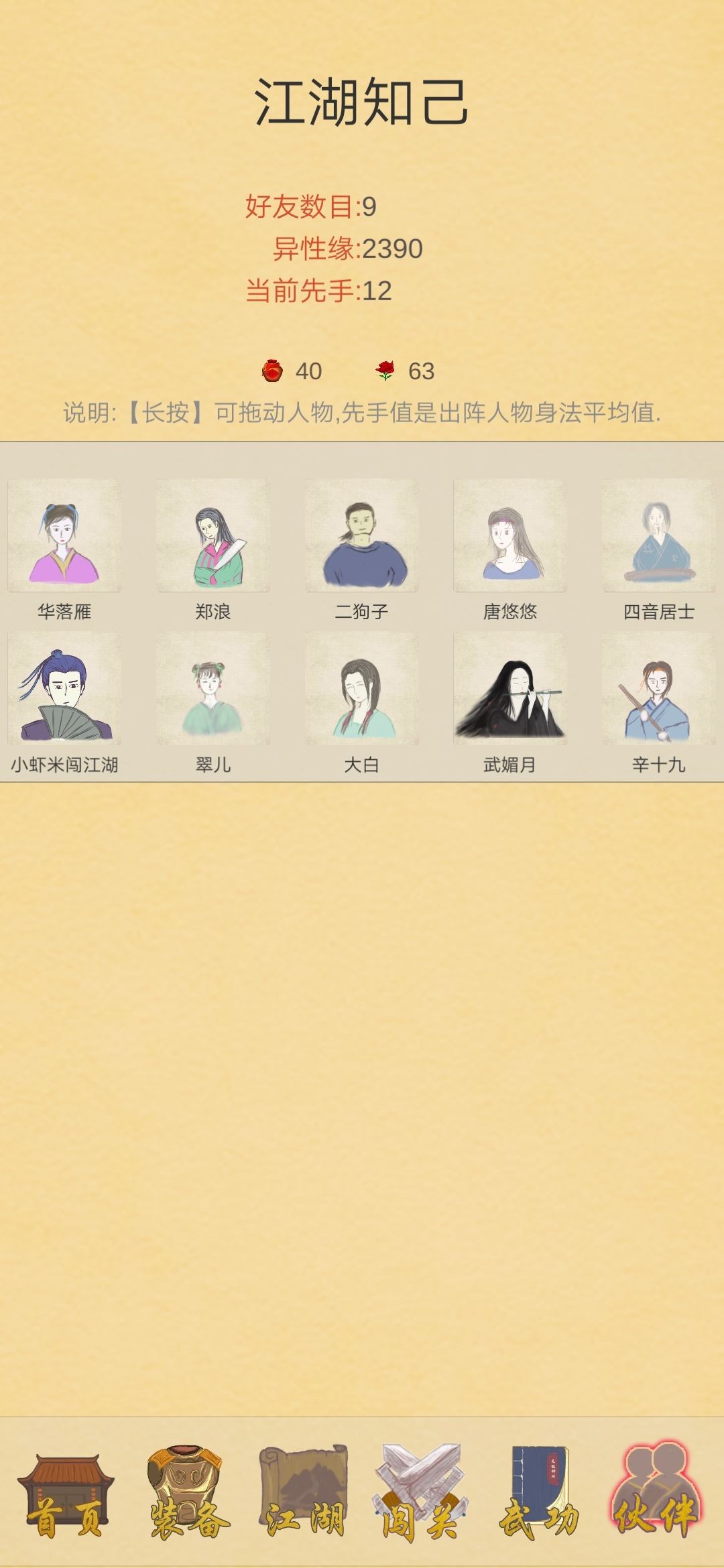View companion 武媚月

(x=510, y=689)
